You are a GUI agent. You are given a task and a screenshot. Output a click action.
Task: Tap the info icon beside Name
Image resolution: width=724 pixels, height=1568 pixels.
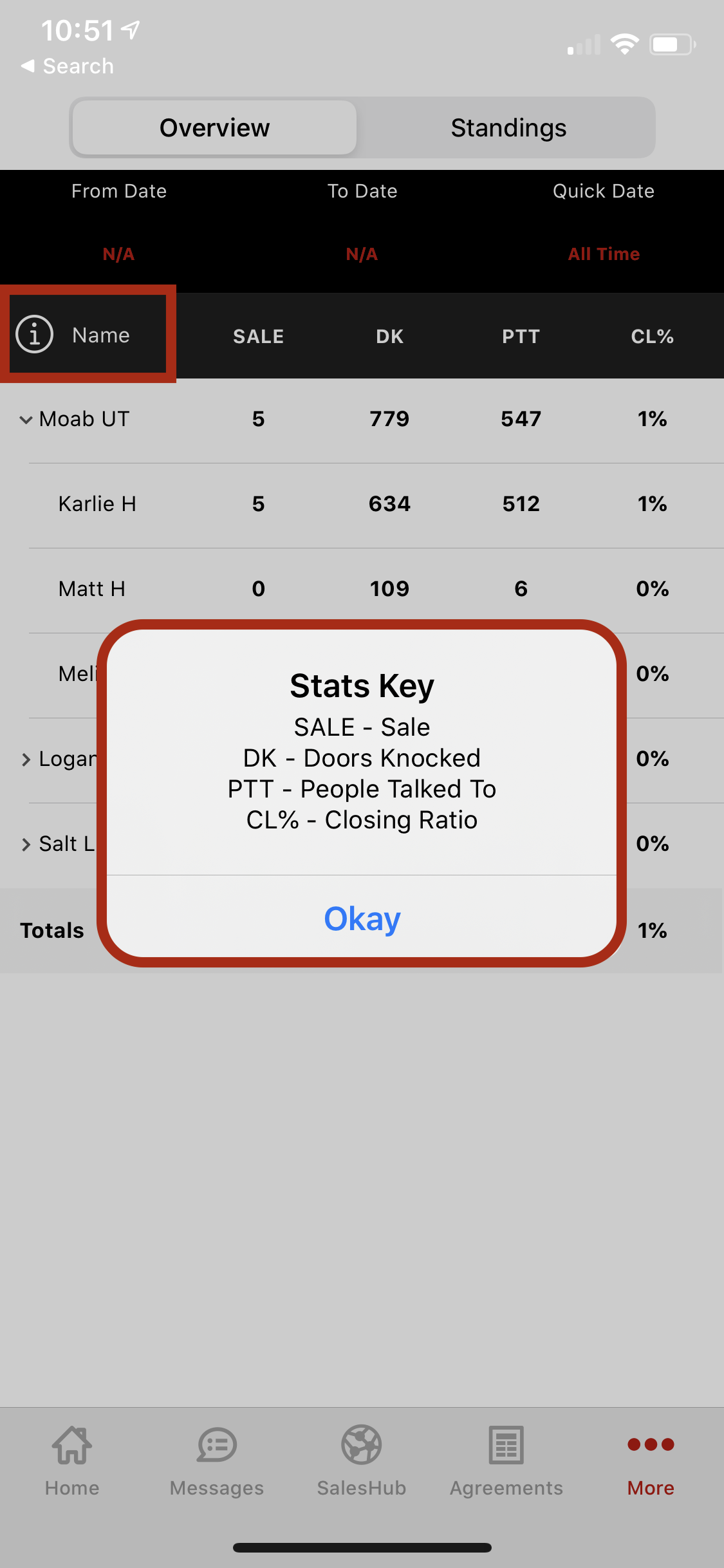(34, 334)
